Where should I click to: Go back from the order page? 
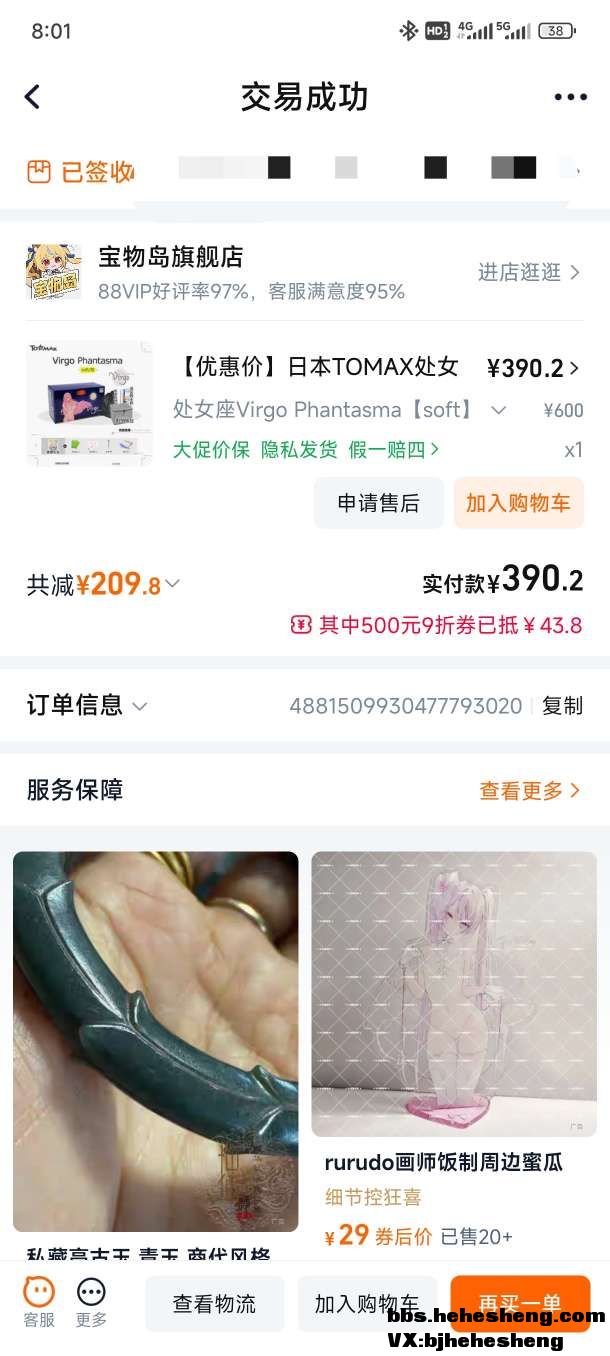click(33, 97)
